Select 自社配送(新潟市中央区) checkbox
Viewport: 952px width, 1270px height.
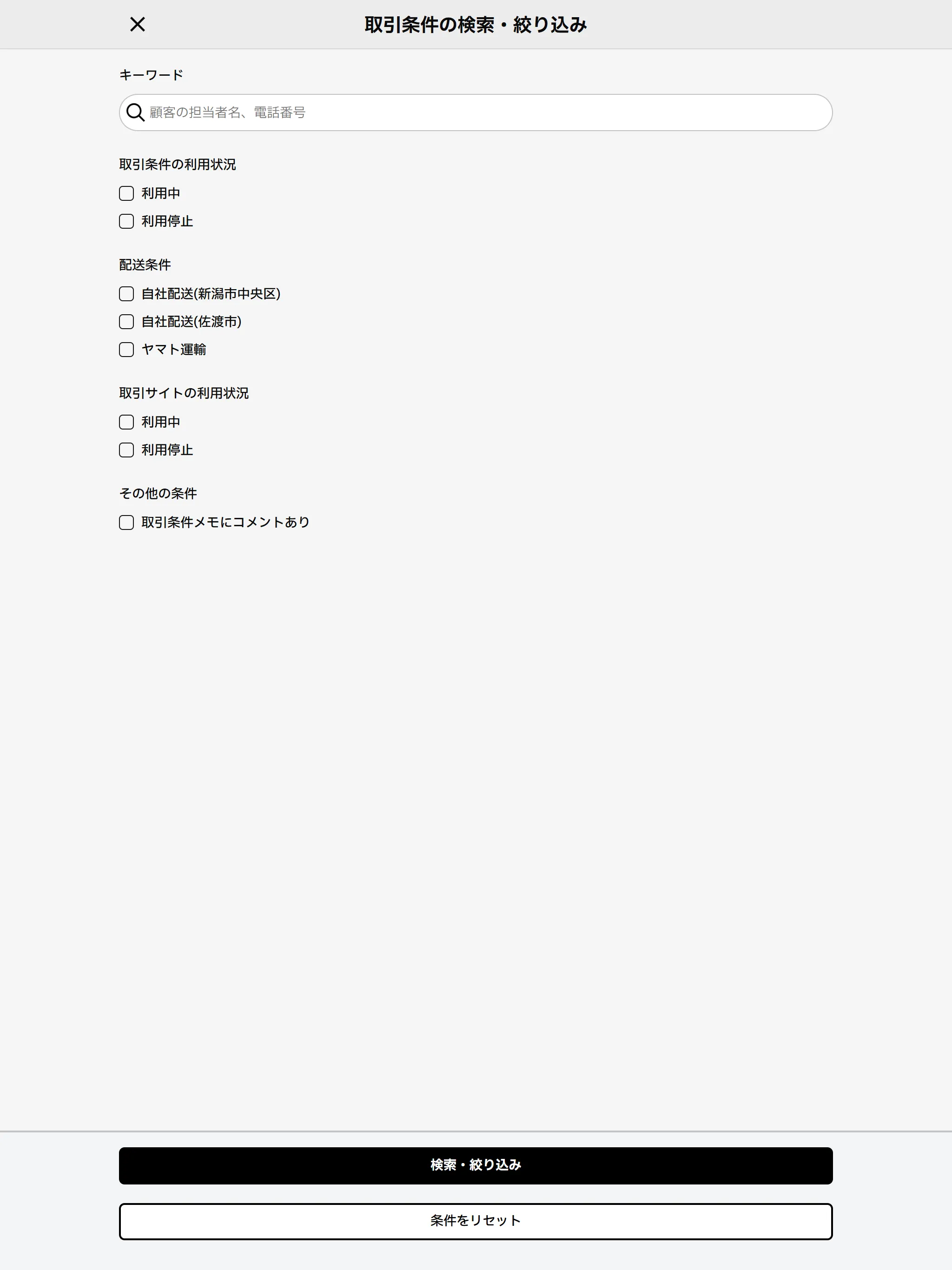[126, 294]
